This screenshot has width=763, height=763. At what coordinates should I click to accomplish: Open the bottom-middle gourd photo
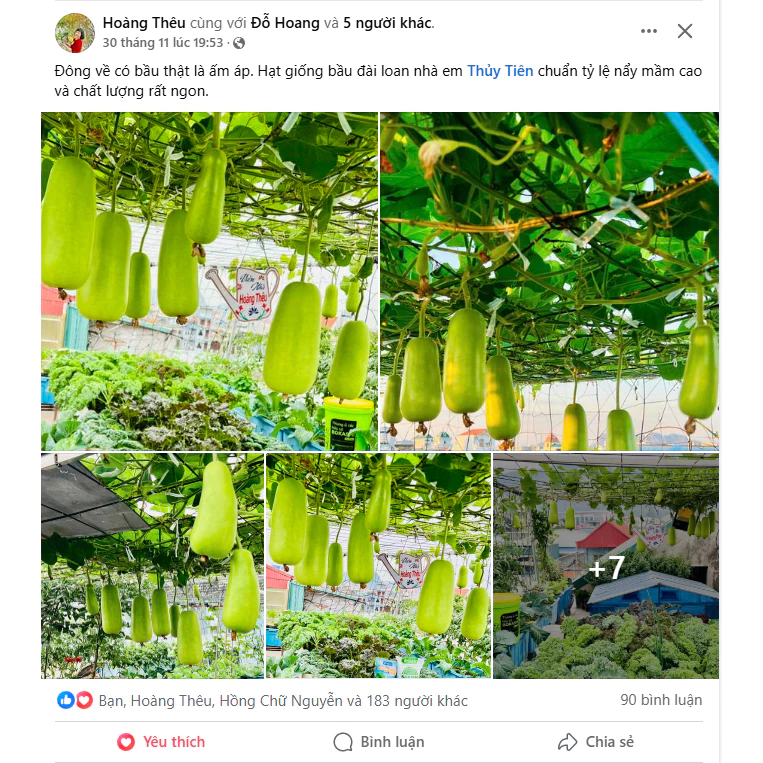pos(378,566)
